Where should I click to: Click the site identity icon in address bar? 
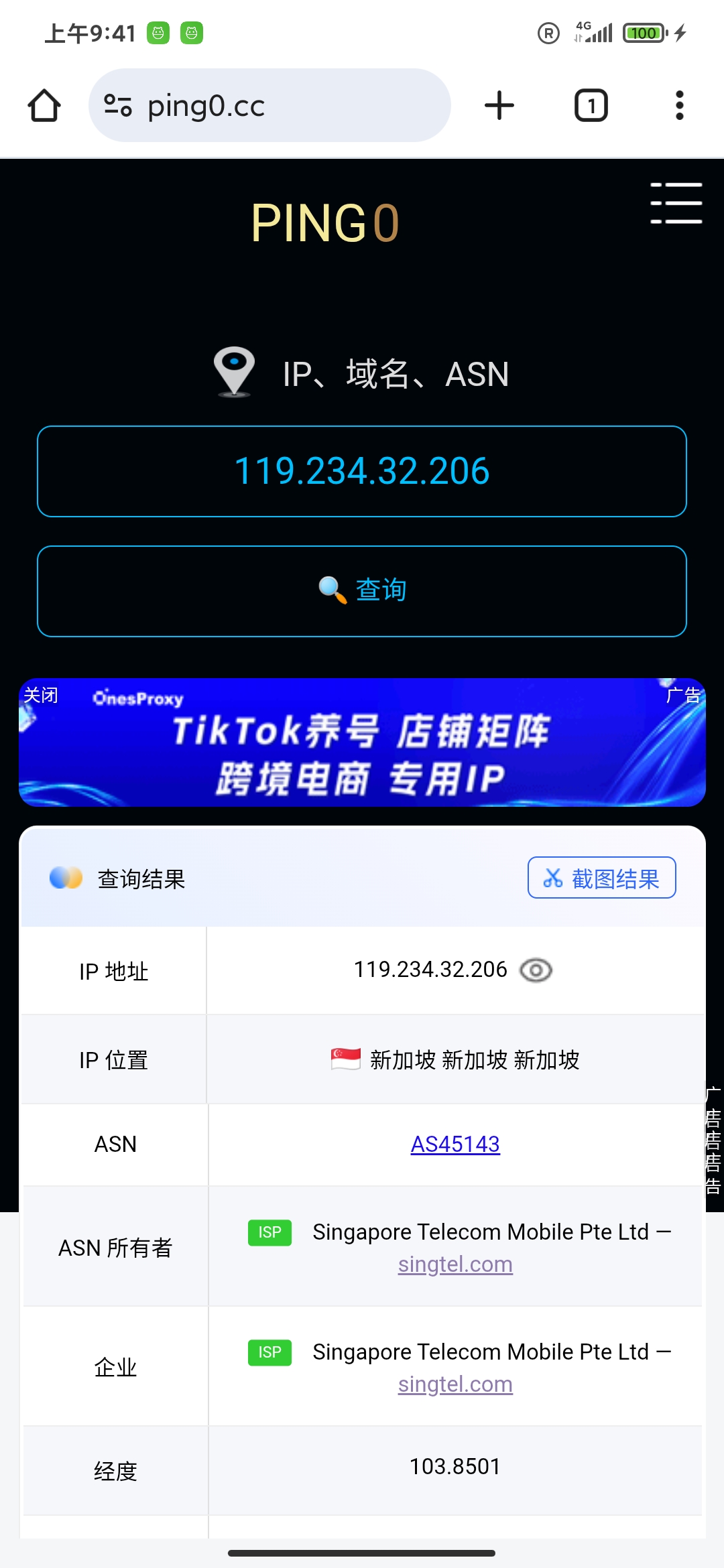pos(117,105)
